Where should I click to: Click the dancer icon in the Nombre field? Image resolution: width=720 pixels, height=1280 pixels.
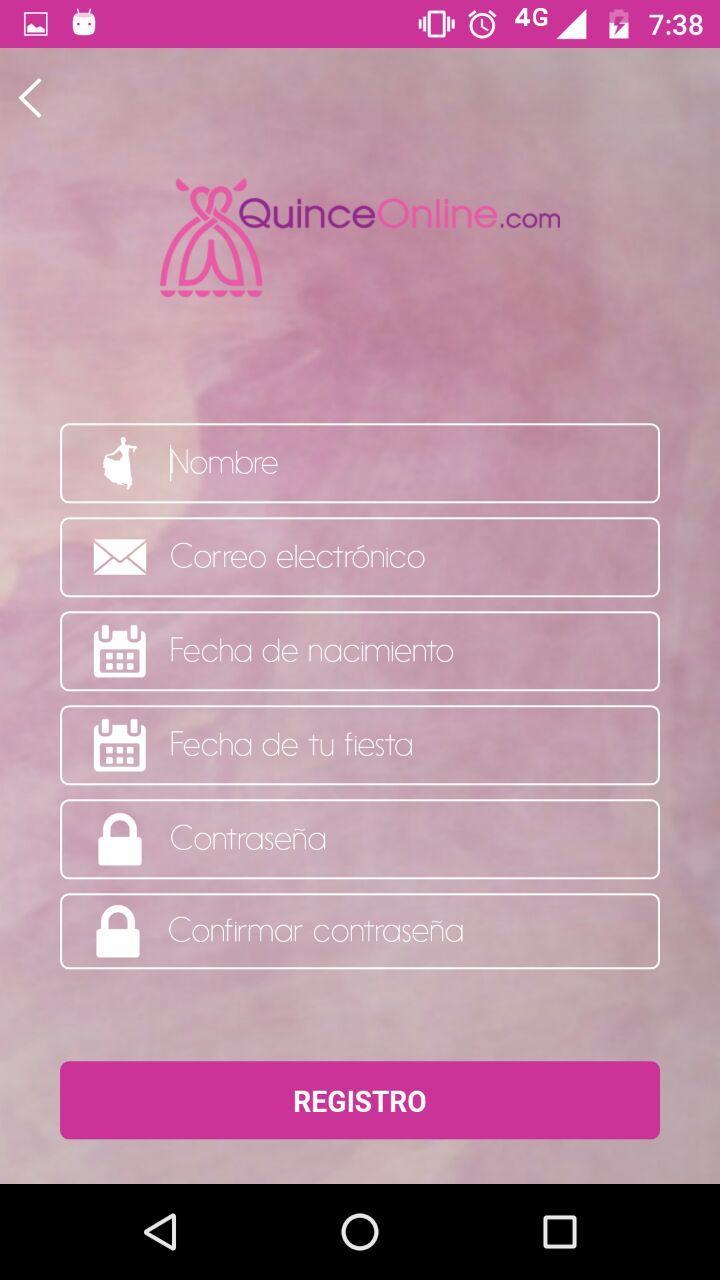(x=119, y=462)
